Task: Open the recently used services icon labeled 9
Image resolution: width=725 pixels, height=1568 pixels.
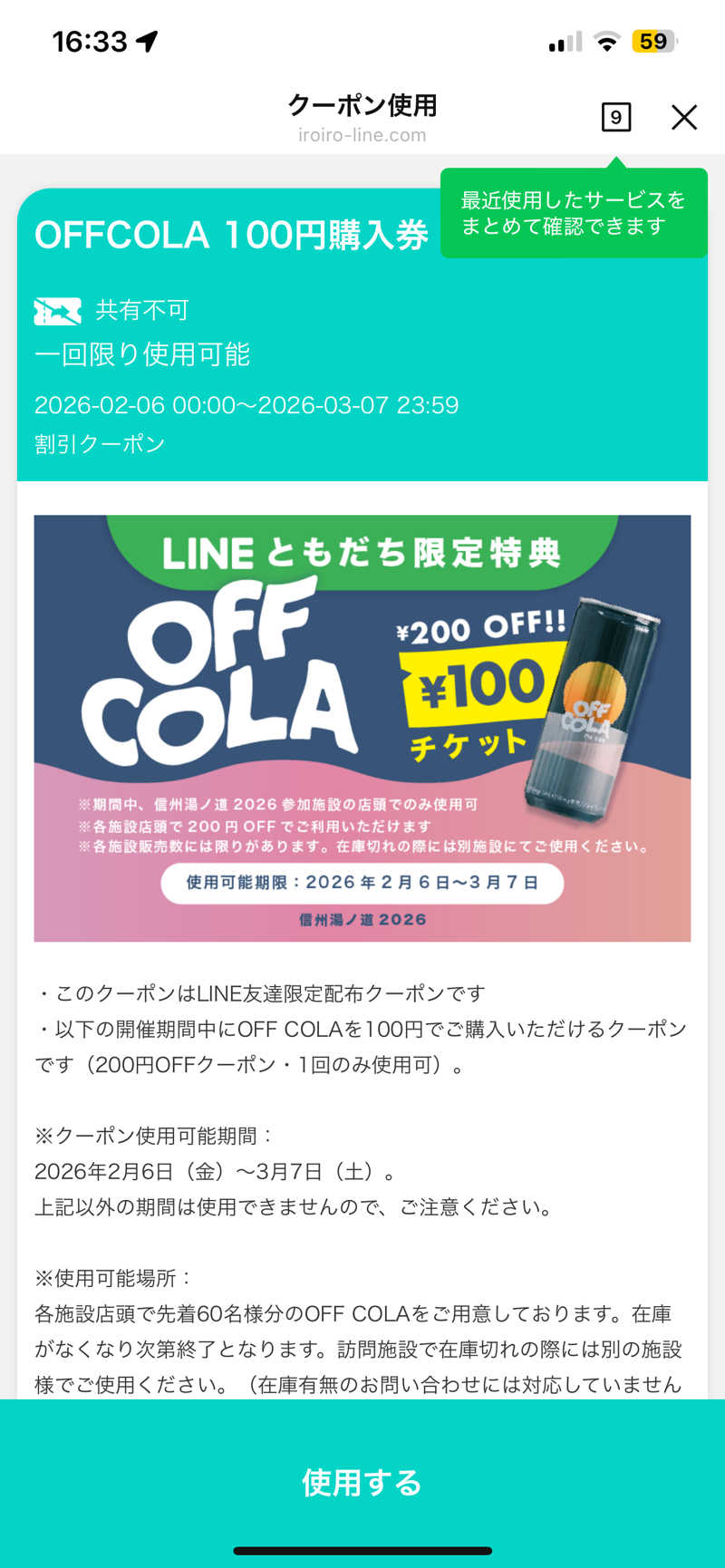Action: tap(616, 117)
